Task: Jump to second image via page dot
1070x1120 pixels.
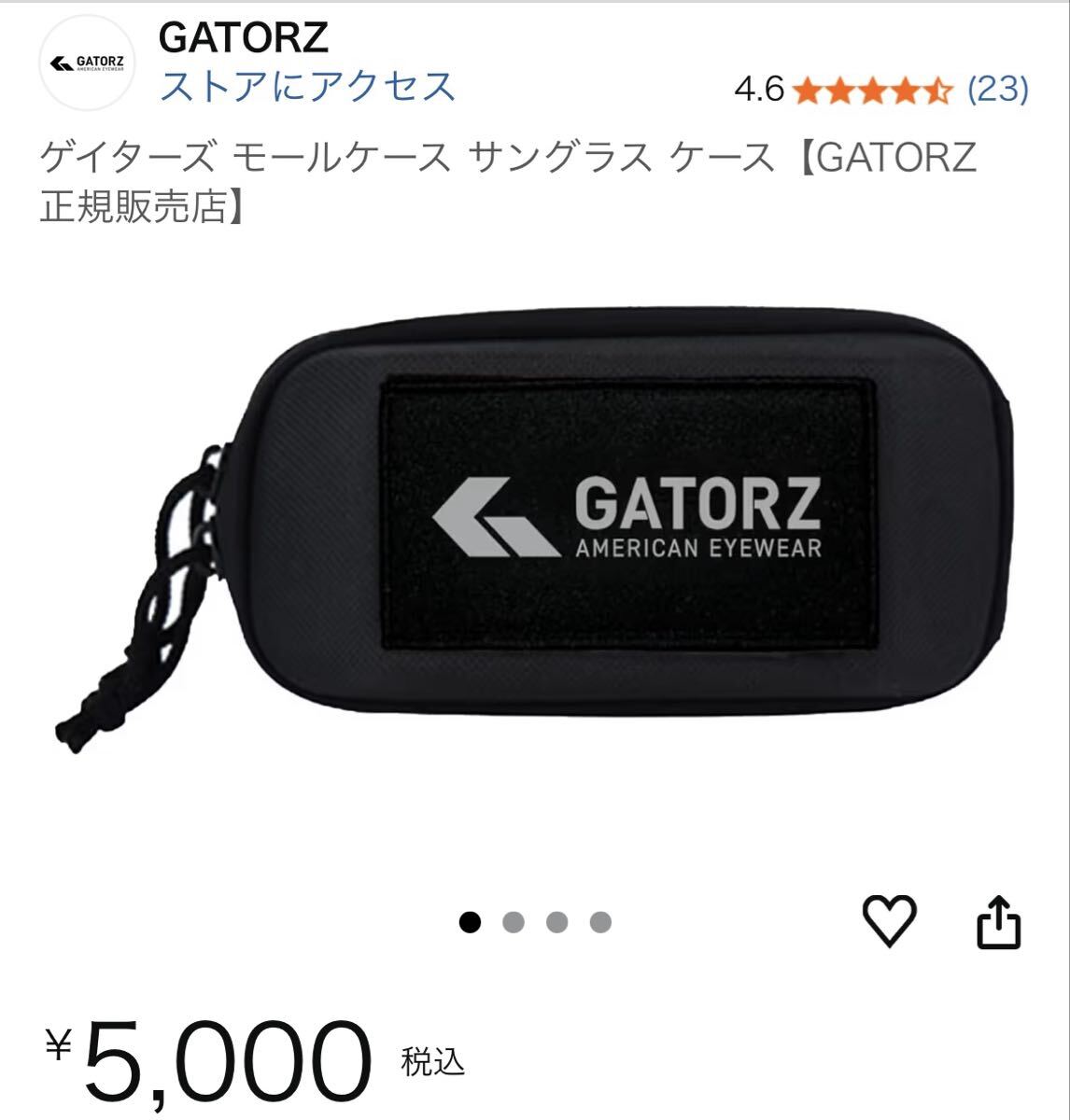Action: [514, 923]
